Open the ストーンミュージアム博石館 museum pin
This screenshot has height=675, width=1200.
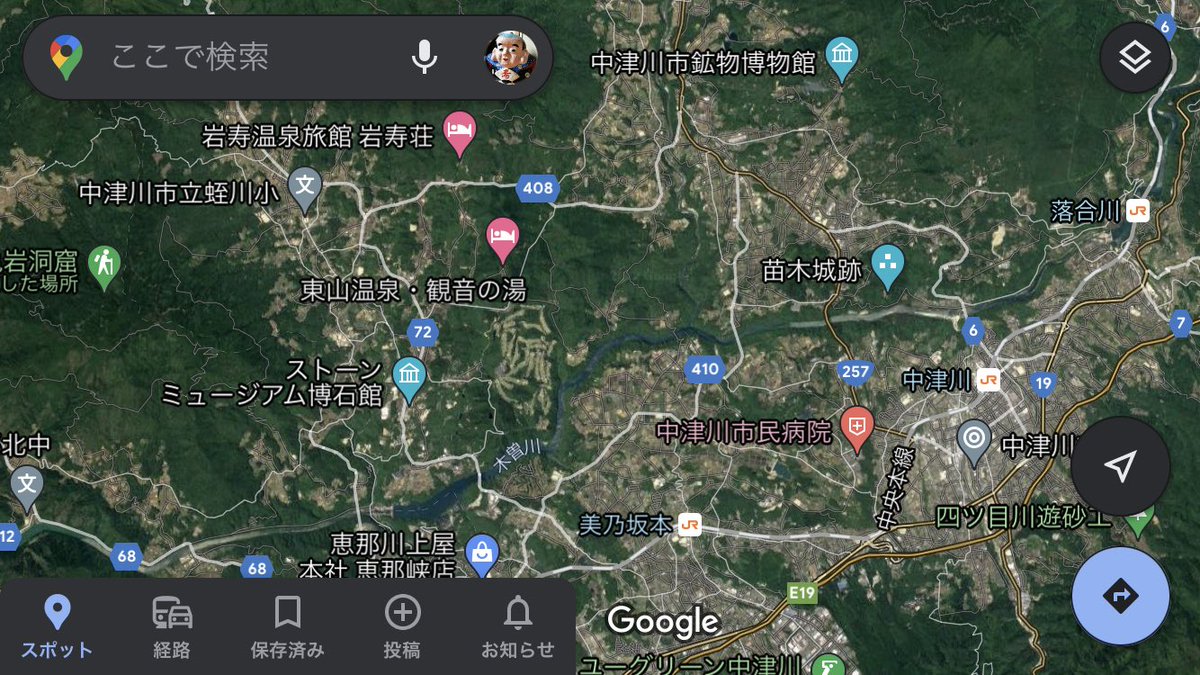pos(408,377)
